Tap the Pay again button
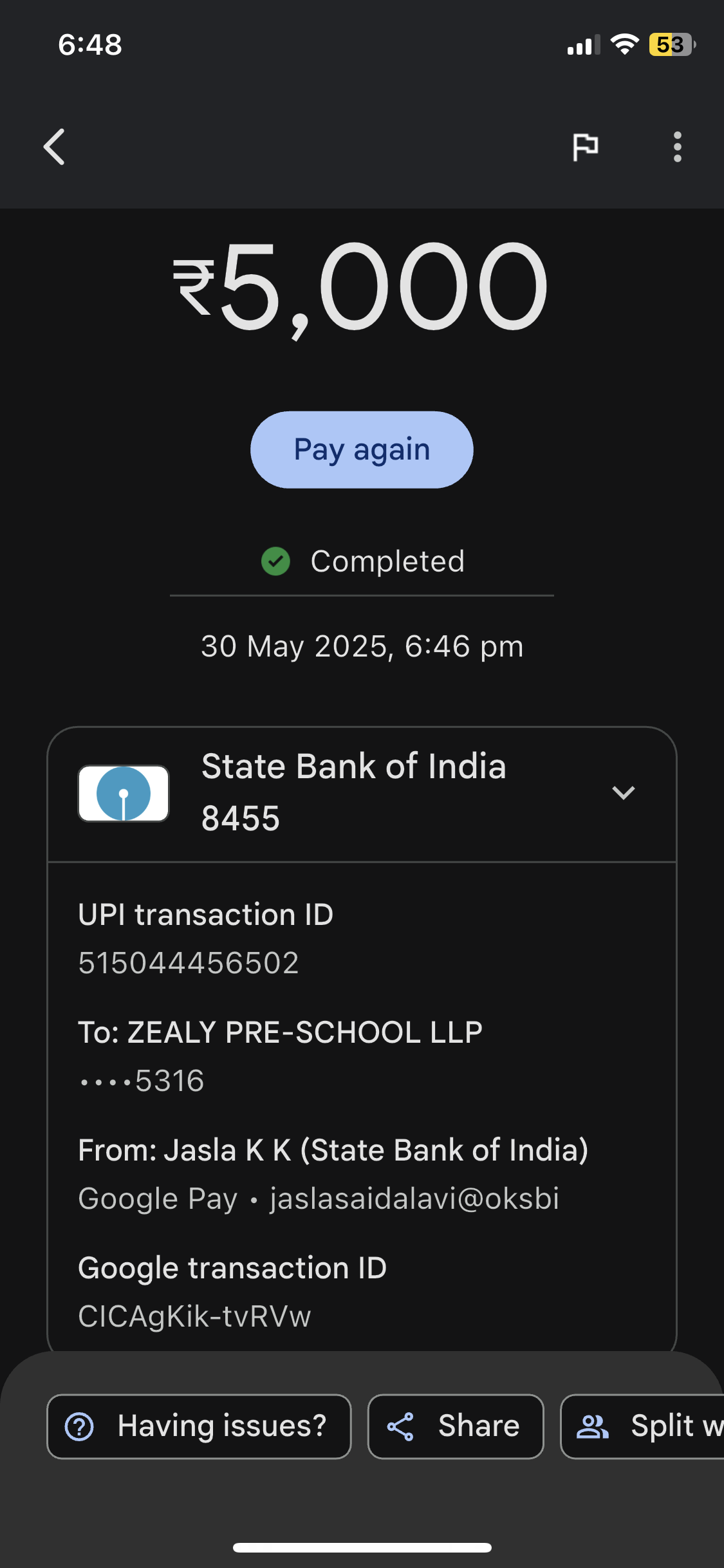This screenshot has height=1568, width=724. (362, 450)
